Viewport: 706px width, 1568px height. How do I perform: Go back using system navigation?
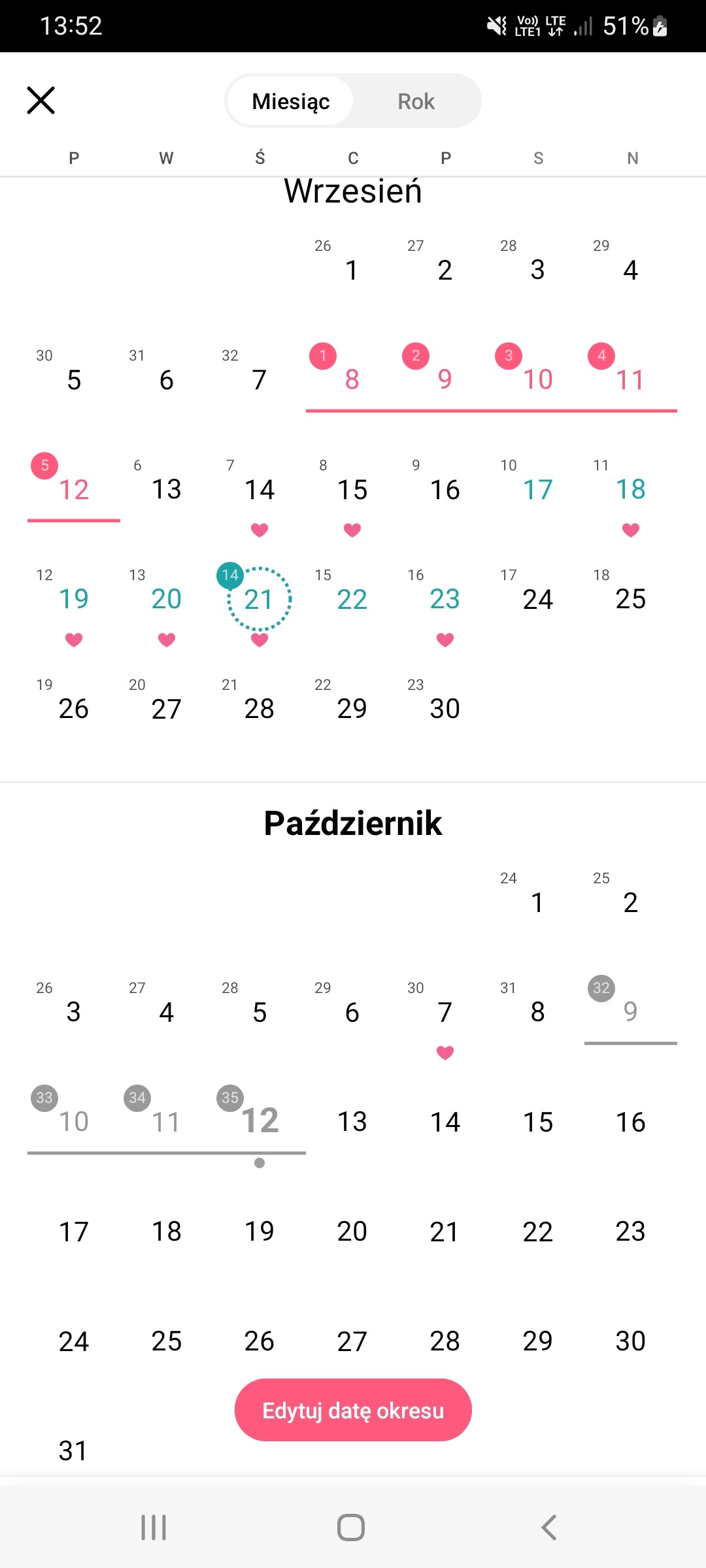[x=549, y=1527]
